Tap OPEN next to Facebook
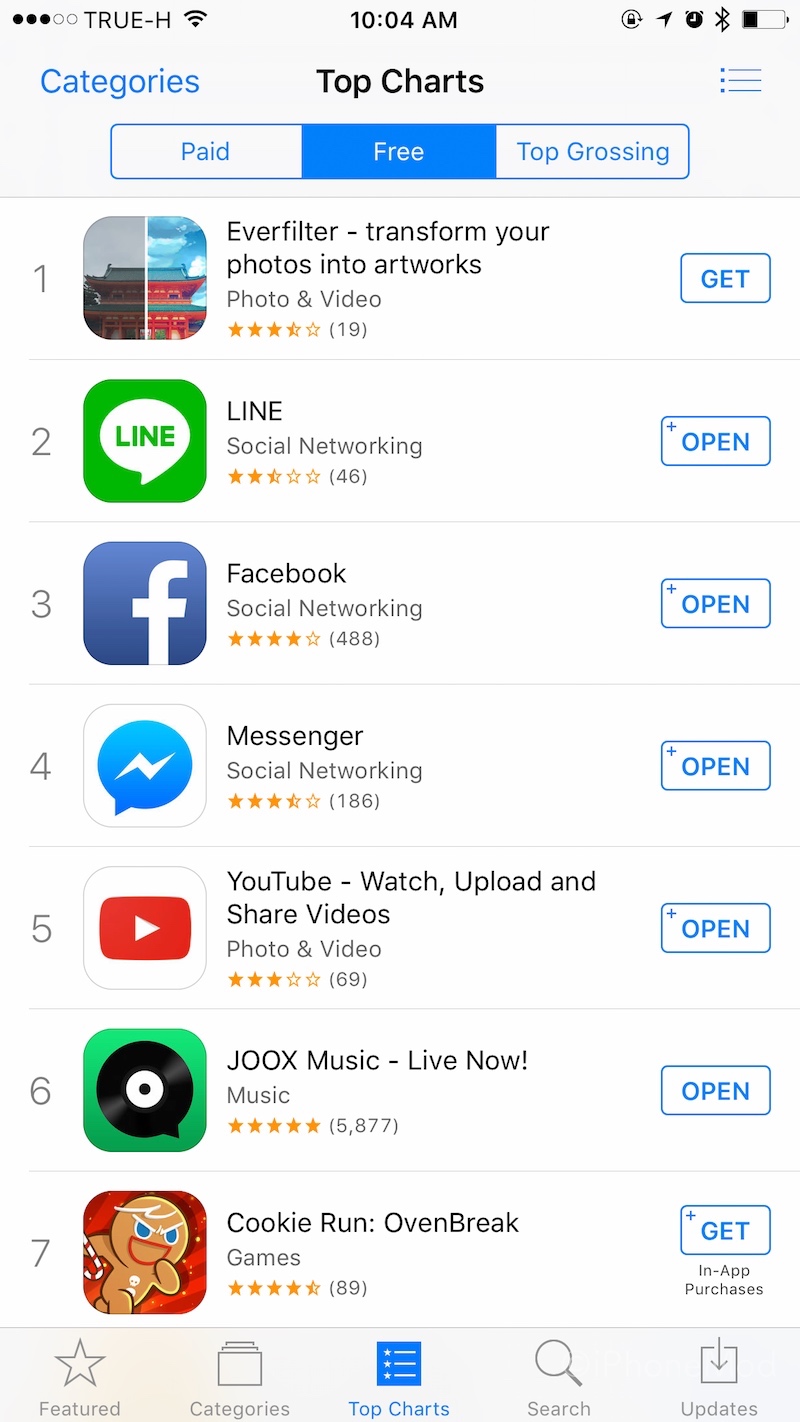The height and width of the screenshot is (1422, 800). click(x=715, y=604)
